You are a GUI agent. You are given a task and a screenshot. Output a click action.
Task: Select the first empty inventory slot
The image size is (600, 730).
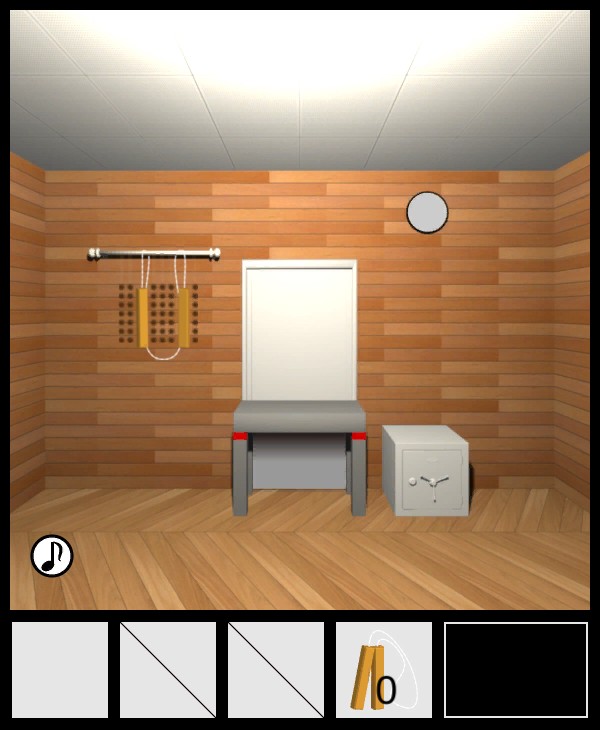pos(60,670)
